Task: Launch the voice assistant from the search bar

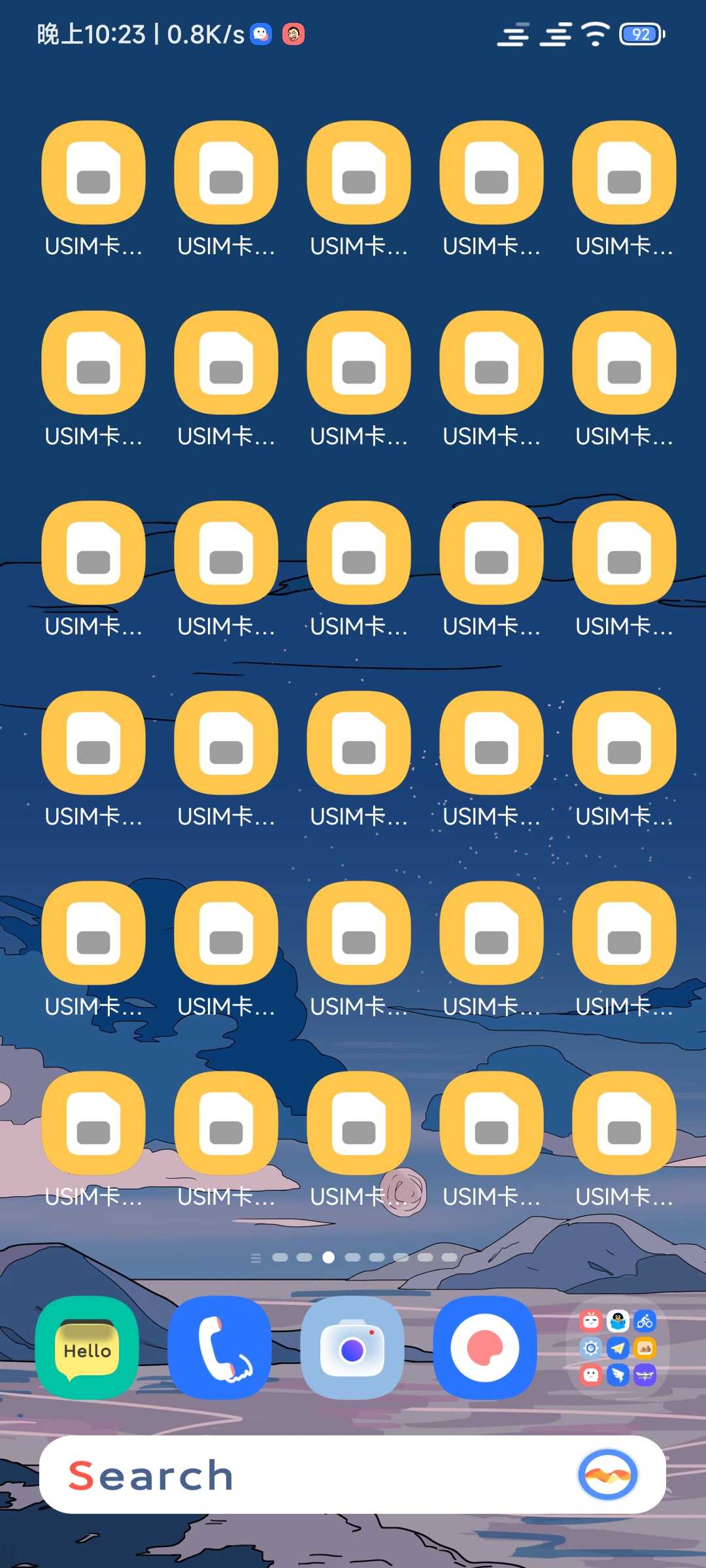Action: click(608, 1475)
